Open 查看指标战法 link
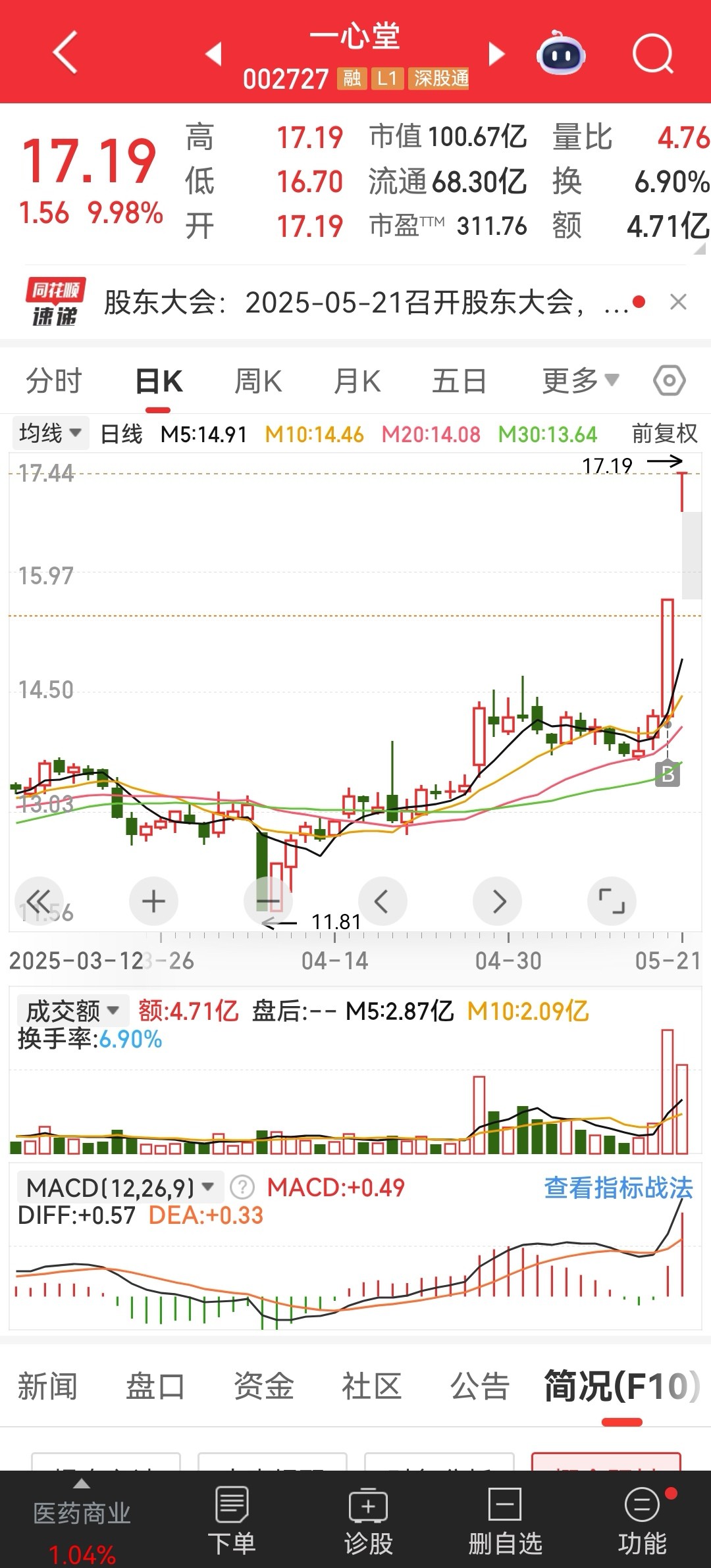This screenshot has height=1568, width=711. pyautogui.click(x=618, y=1188)
